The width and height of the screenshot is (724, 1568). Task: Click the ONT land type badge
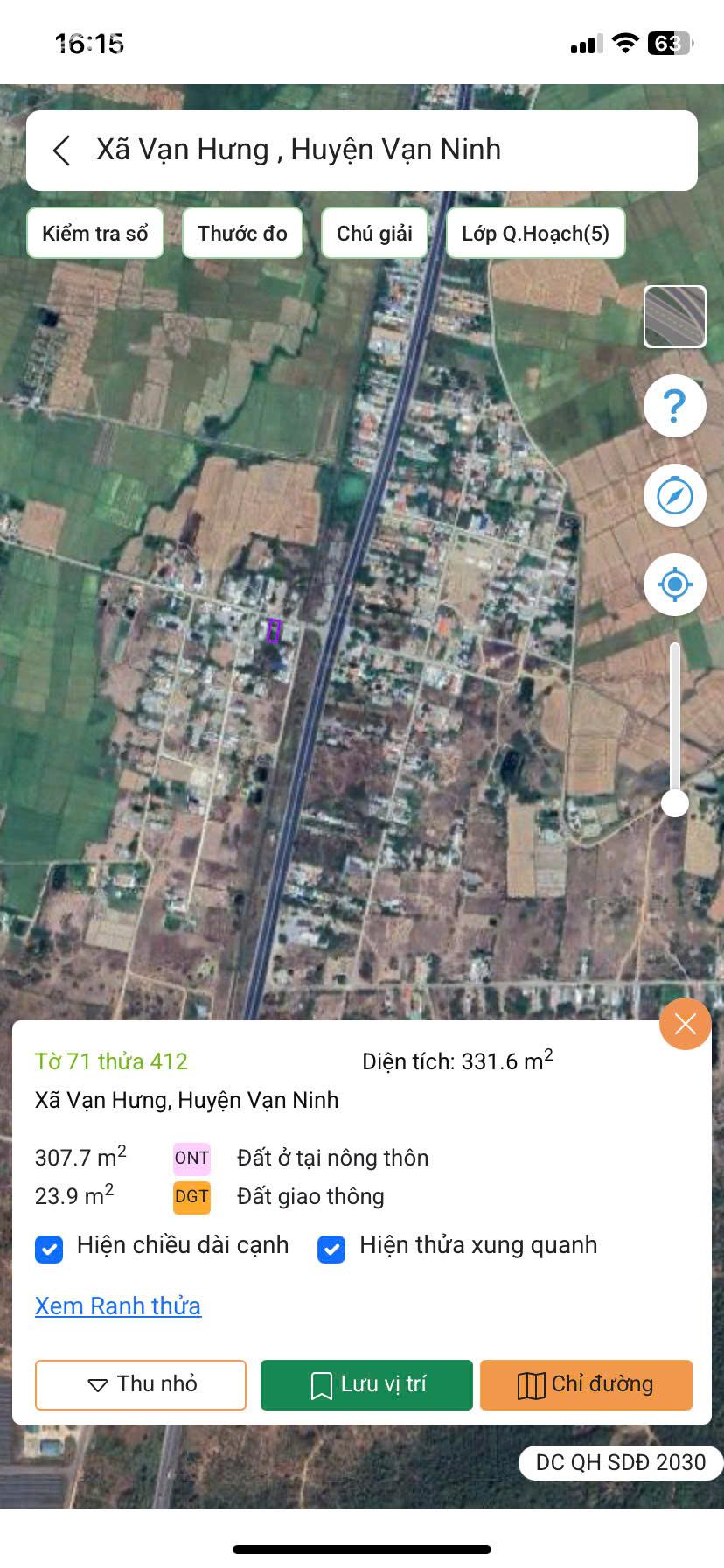191,1158
